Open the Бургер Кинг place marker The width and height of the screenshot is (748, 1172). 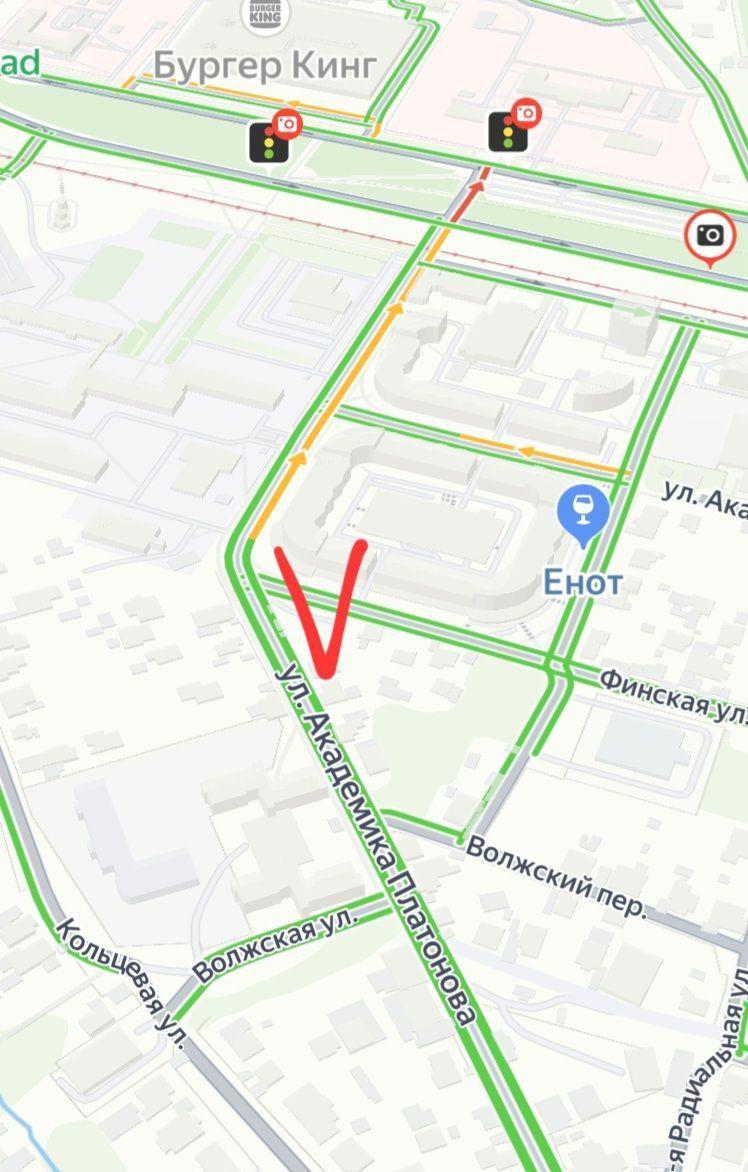[x=265, y=12]
